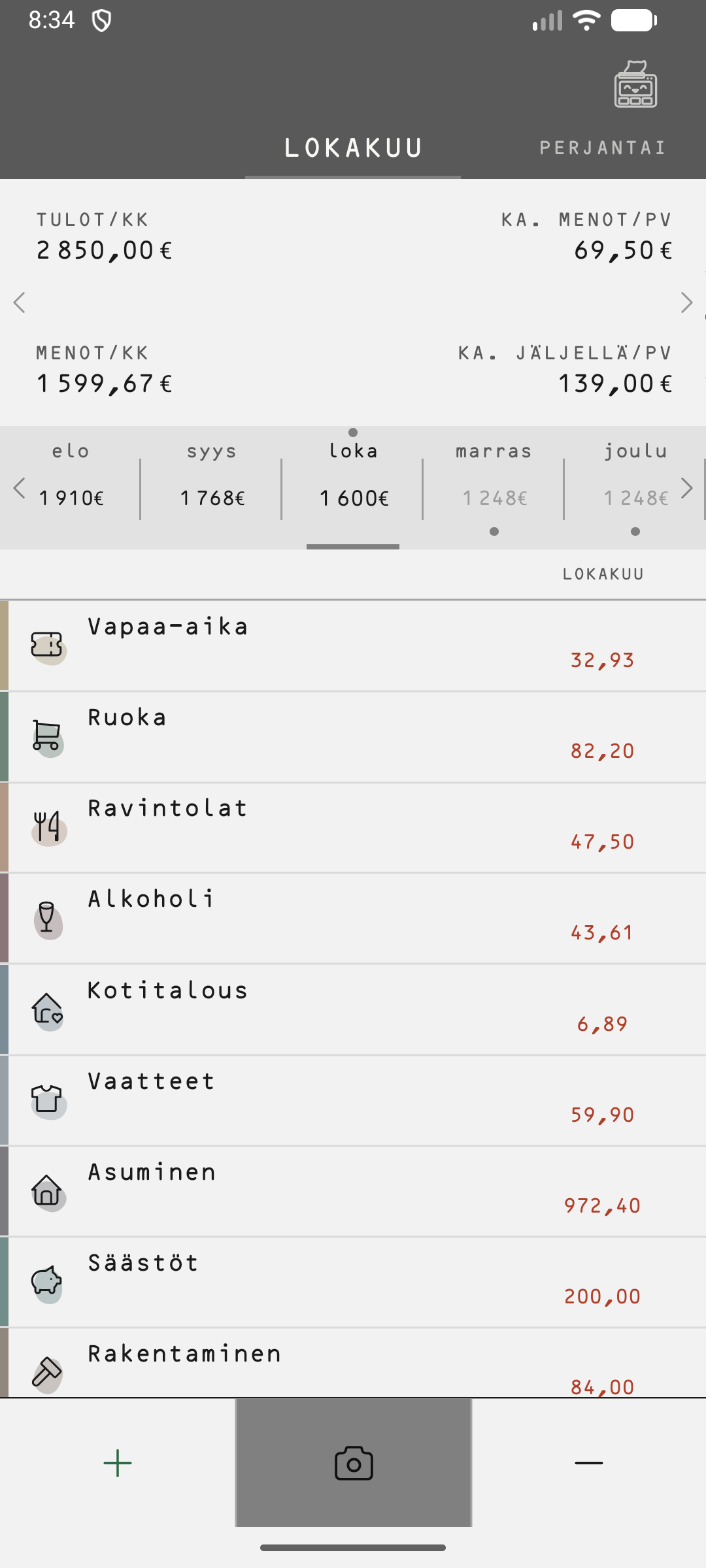This screenshot has height=1568, width=706.
Task: Open the cat register icon at top
Action: (x=635, y=84)
